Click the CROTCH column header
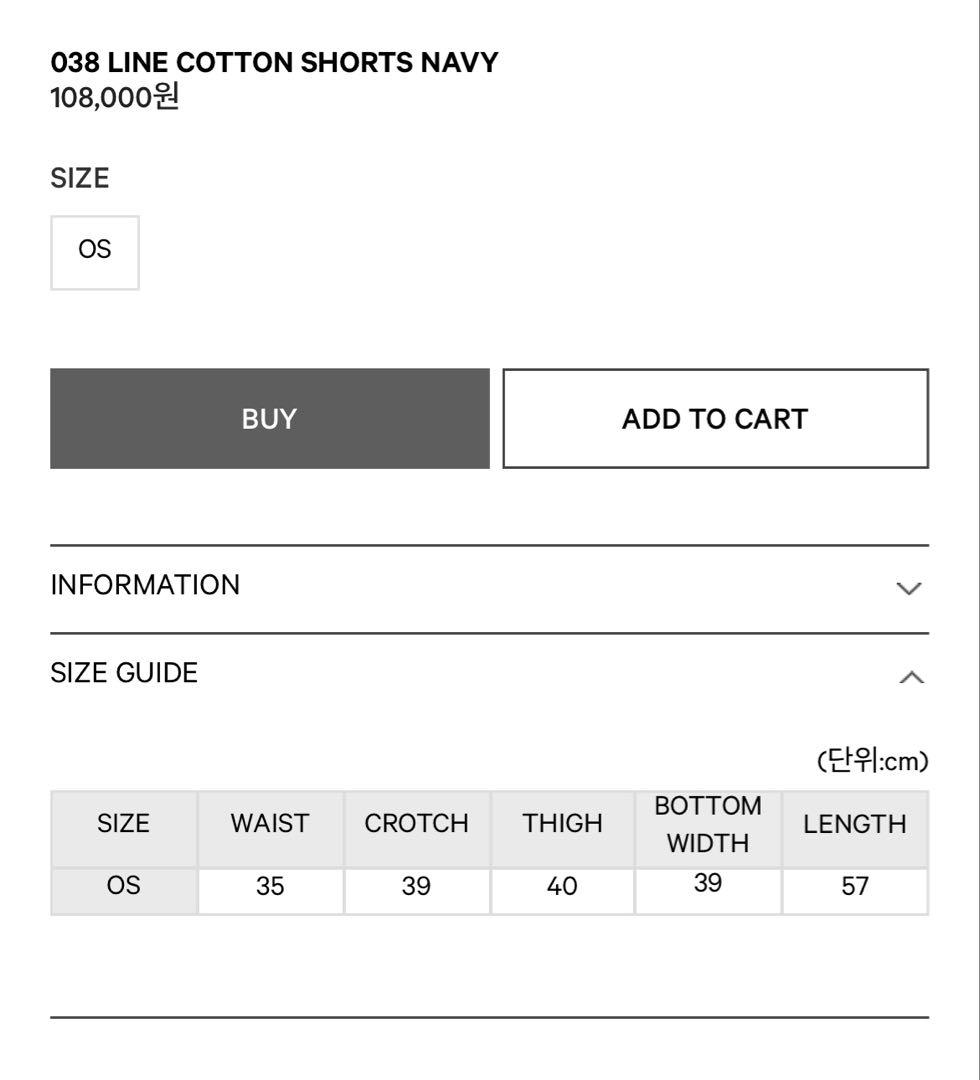This screenshot has width=980, height=1080. [x=416, y=824]
